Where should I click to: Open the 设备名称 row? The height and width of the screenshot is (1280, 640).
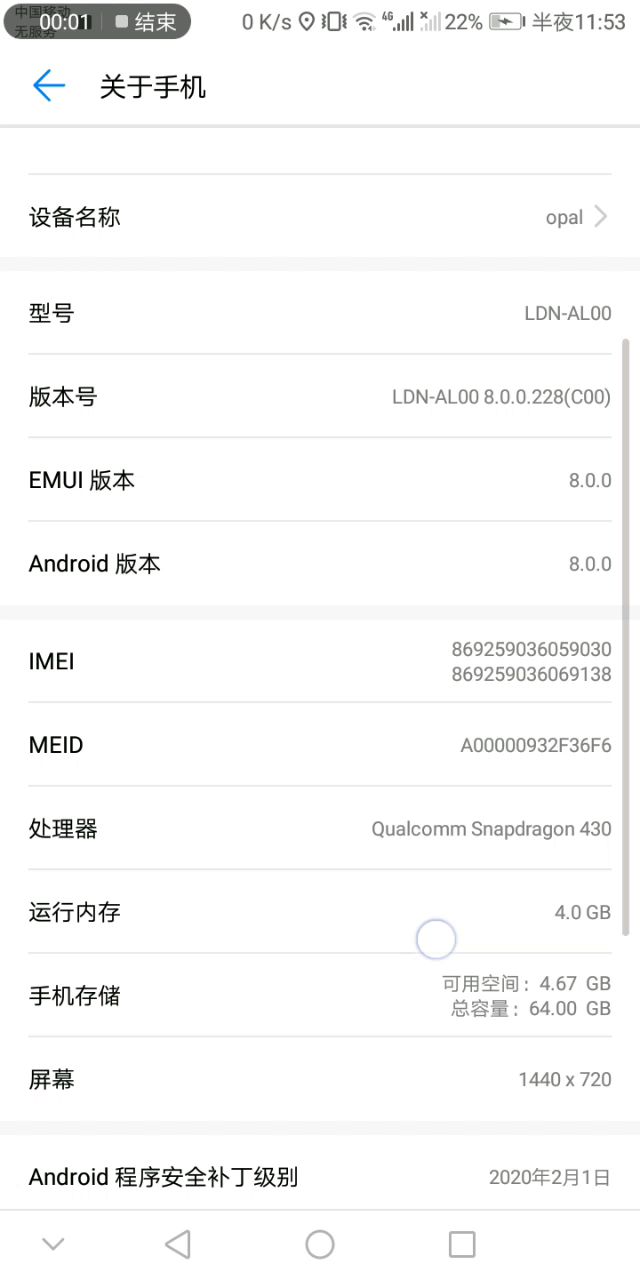pyautogui.click(x=320, y=217)
